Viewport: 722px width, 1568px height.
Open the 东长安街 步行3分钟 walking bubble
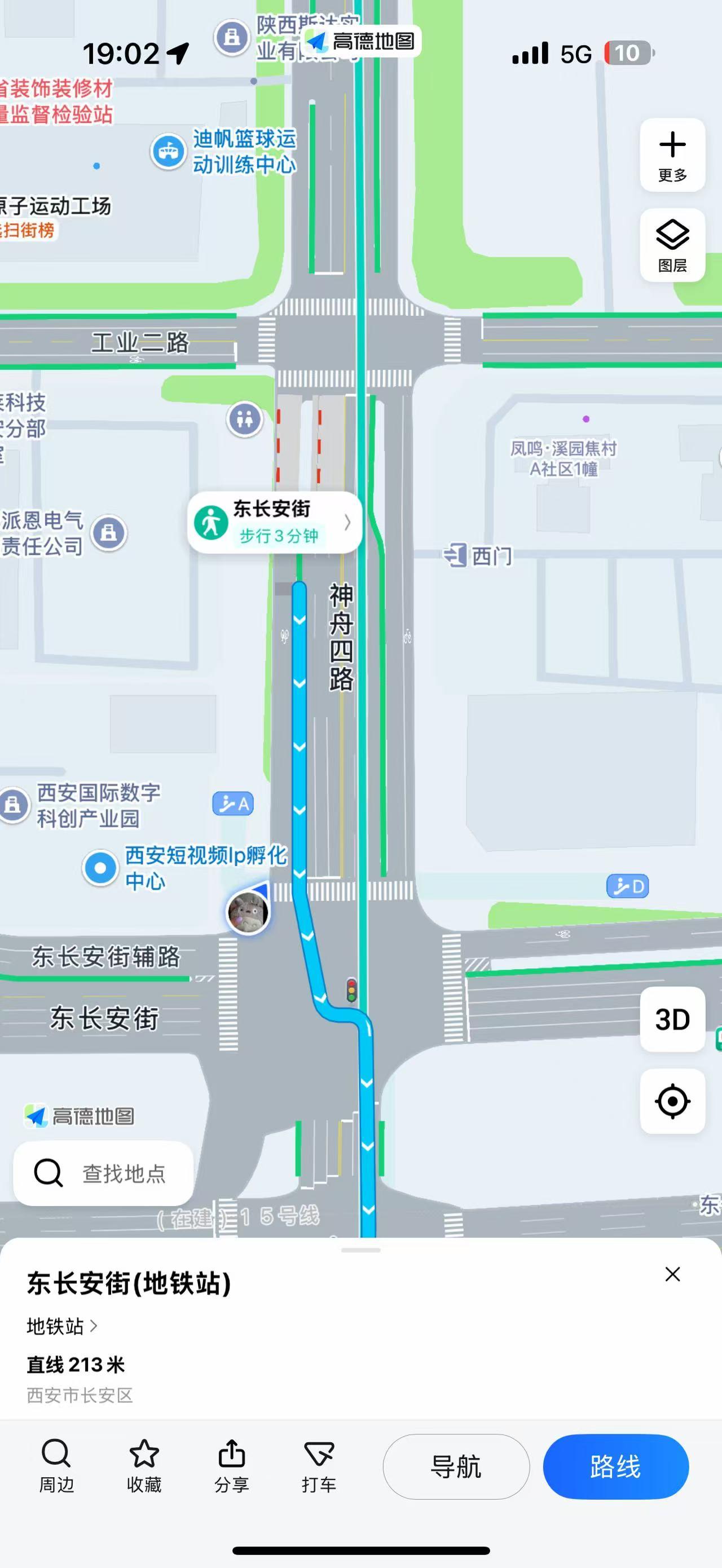click(x=275, y=522)
